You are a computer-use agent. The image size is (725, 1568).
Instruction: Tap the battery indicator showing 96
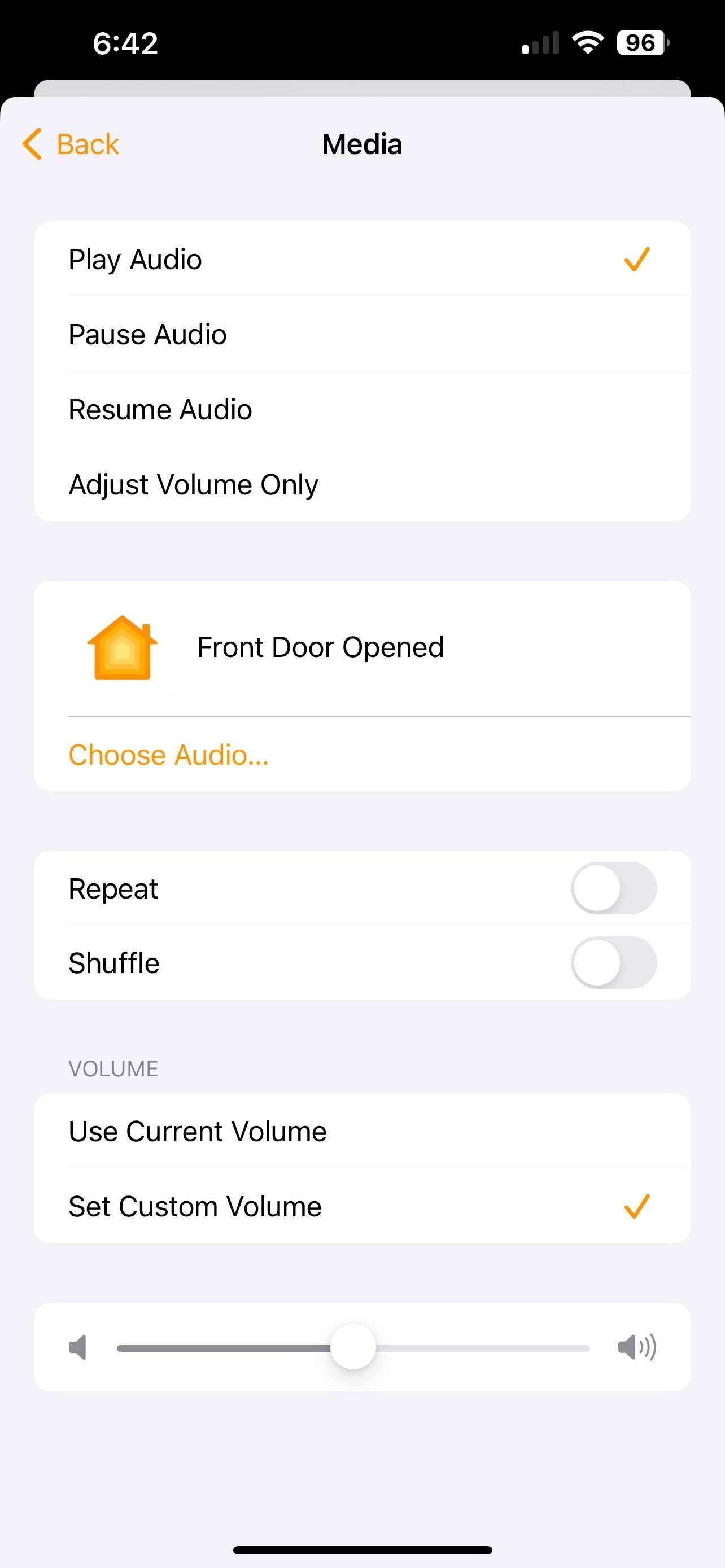[x=640, y=42]
